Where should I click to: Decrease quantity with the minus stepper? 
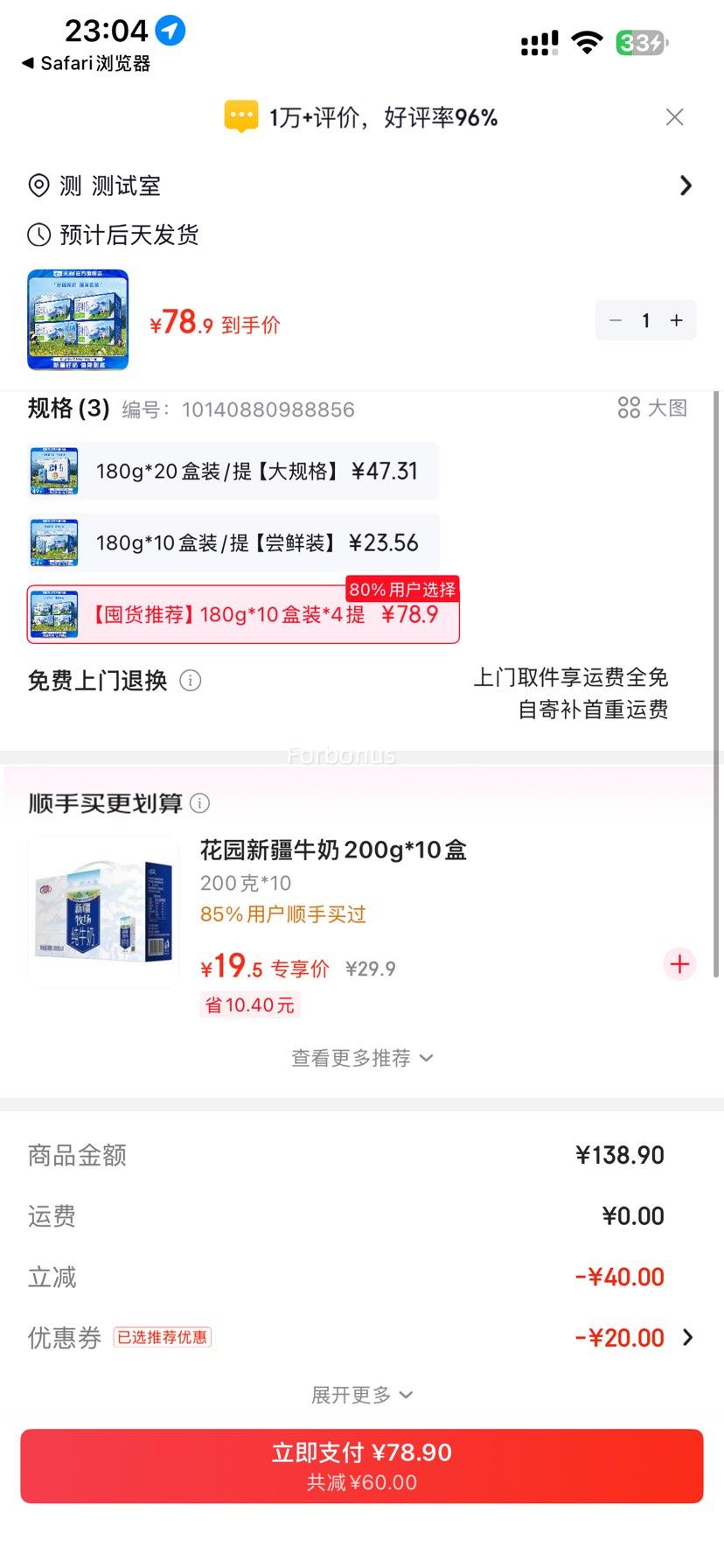click(616, 320)
